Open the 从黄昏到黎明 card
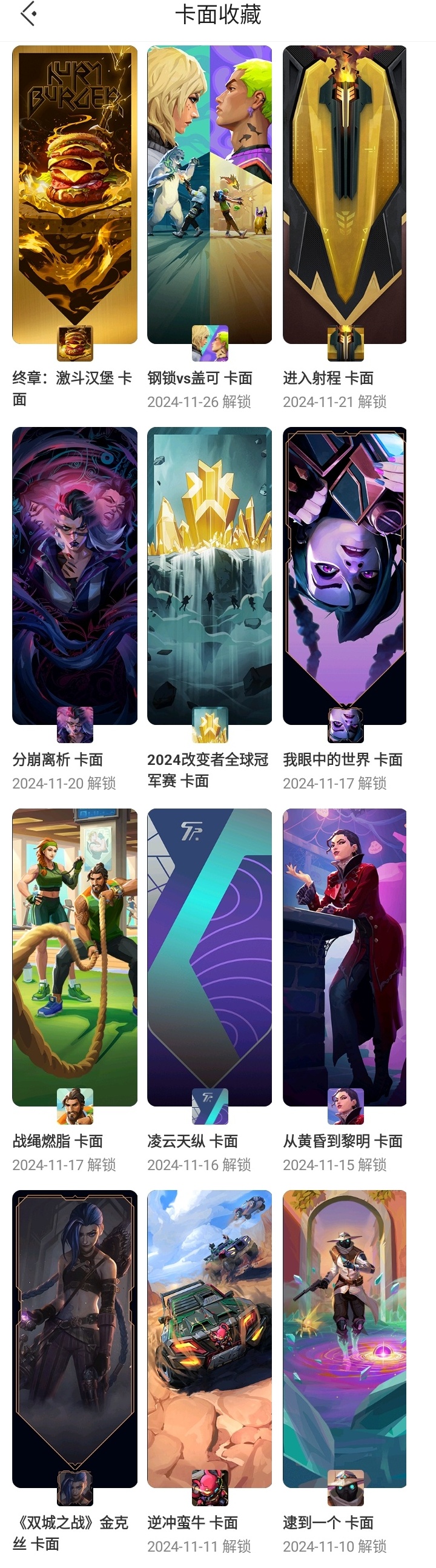This screenshot has width=436, height=1568. click(345, 957)
